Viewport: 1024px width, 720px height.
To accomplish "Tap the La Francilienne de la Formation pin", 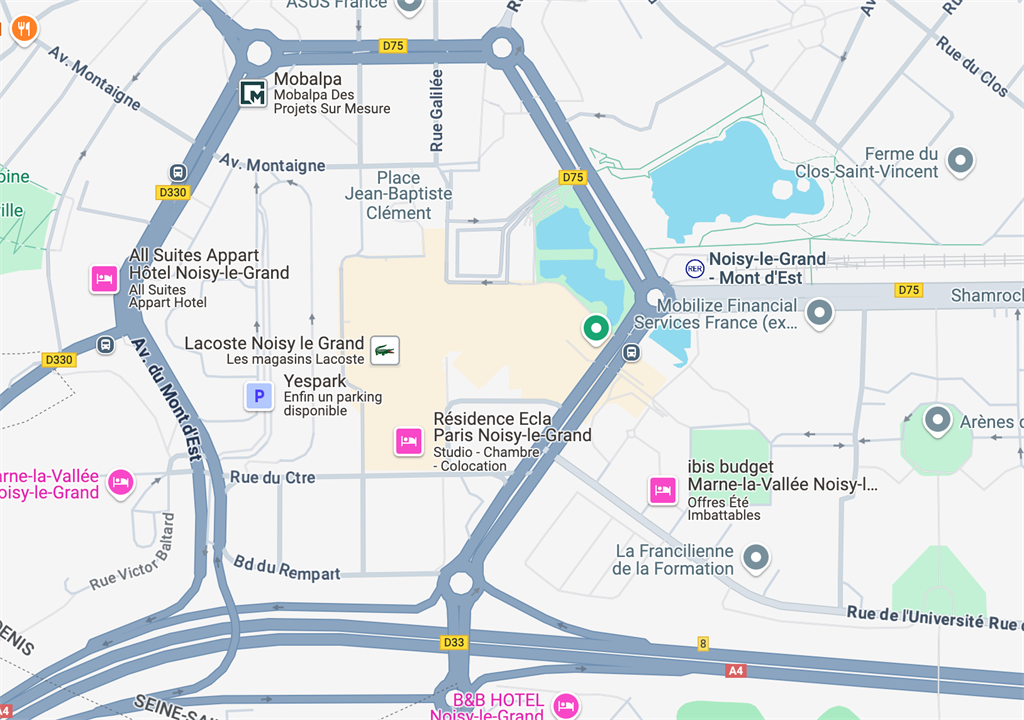I will pyautogui.click(x=757, y=558).
